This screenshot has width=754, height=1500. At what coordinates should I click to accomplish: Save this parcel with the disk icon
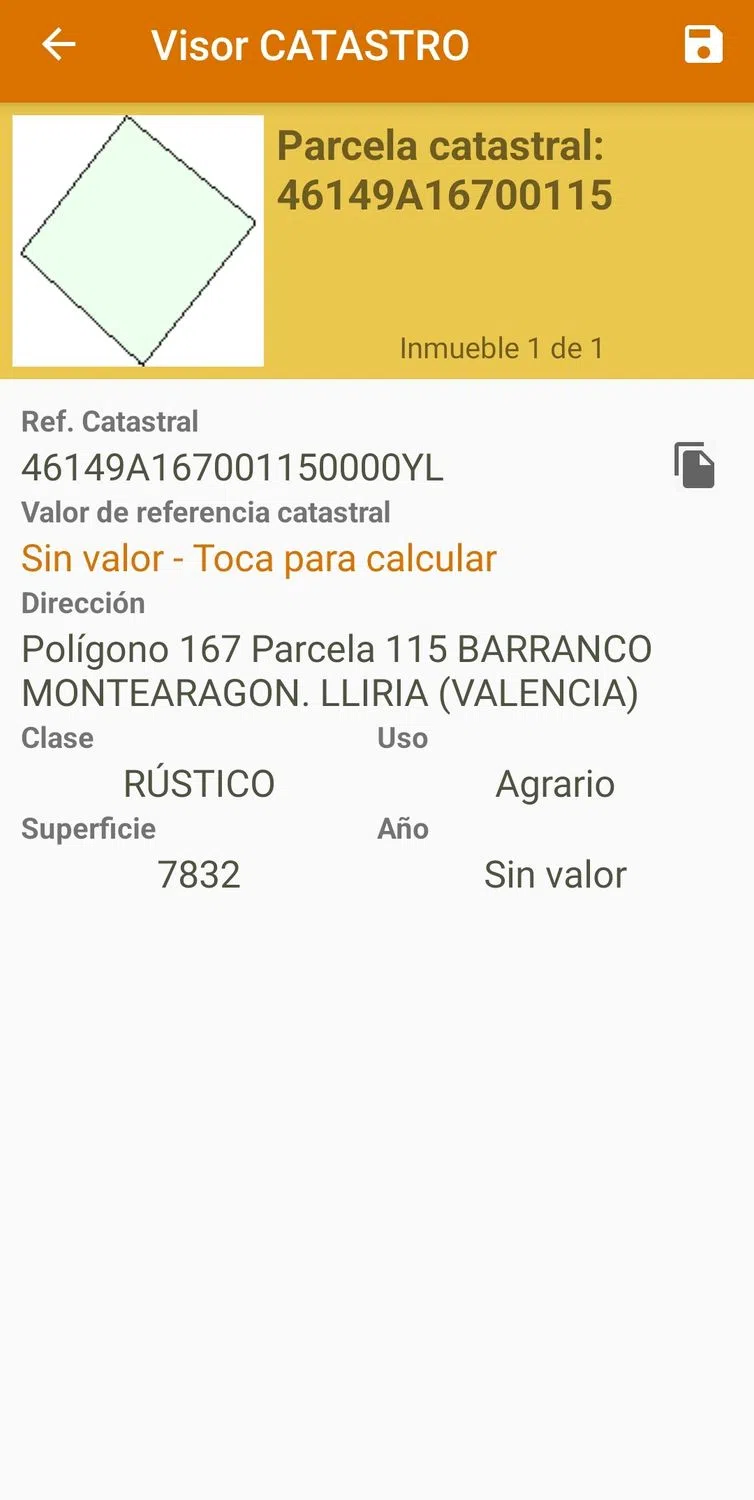coord(703,45)
